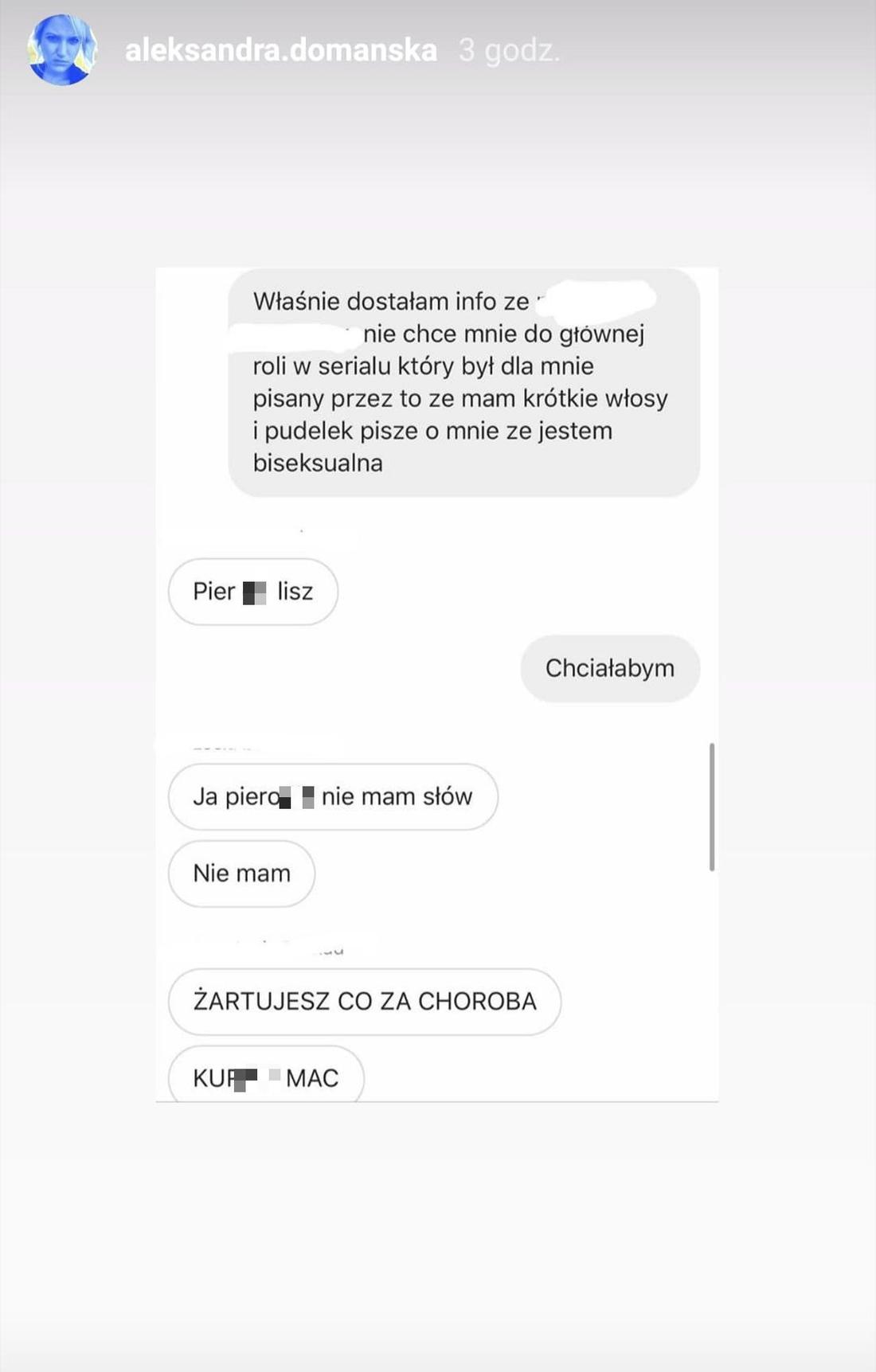Select the '3 godz.' timestamp
Viewport: 876px width, 1372px height.
508,50
